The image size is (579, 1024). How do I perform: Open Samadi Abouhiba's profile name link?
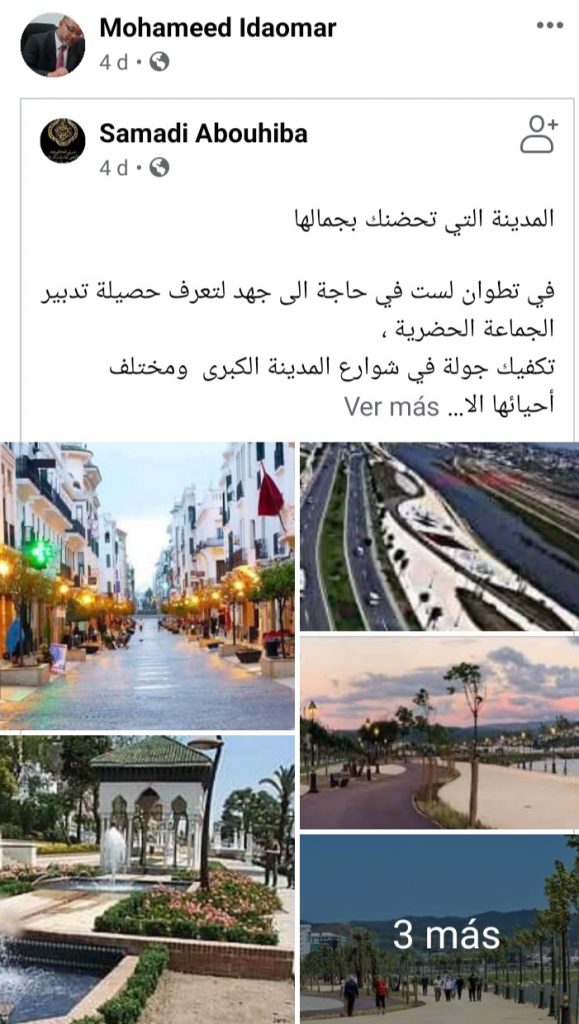[x=203, y=134]
